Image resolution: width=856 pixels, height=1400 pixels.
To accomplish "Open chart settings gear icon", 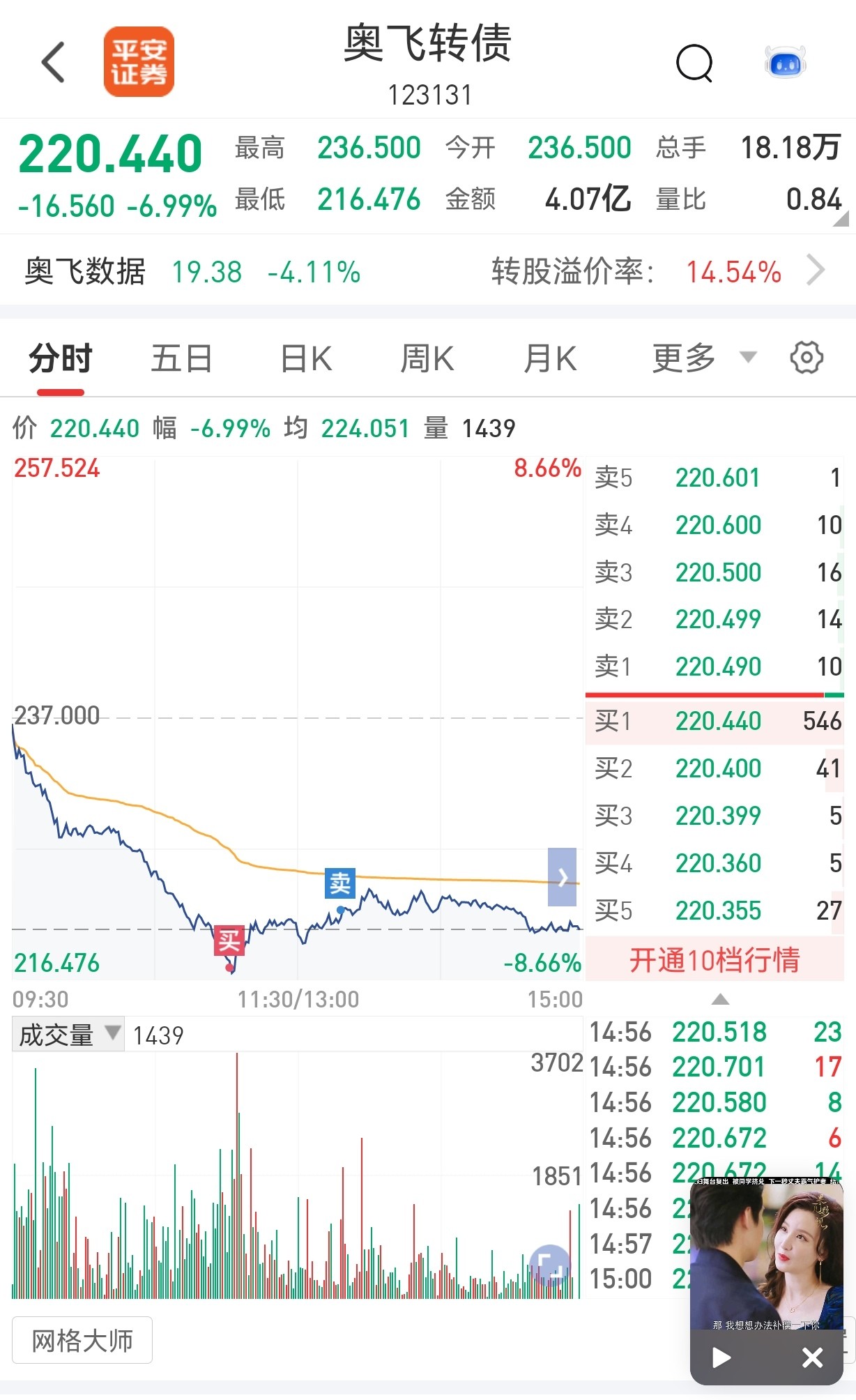I will coord(807,358).
